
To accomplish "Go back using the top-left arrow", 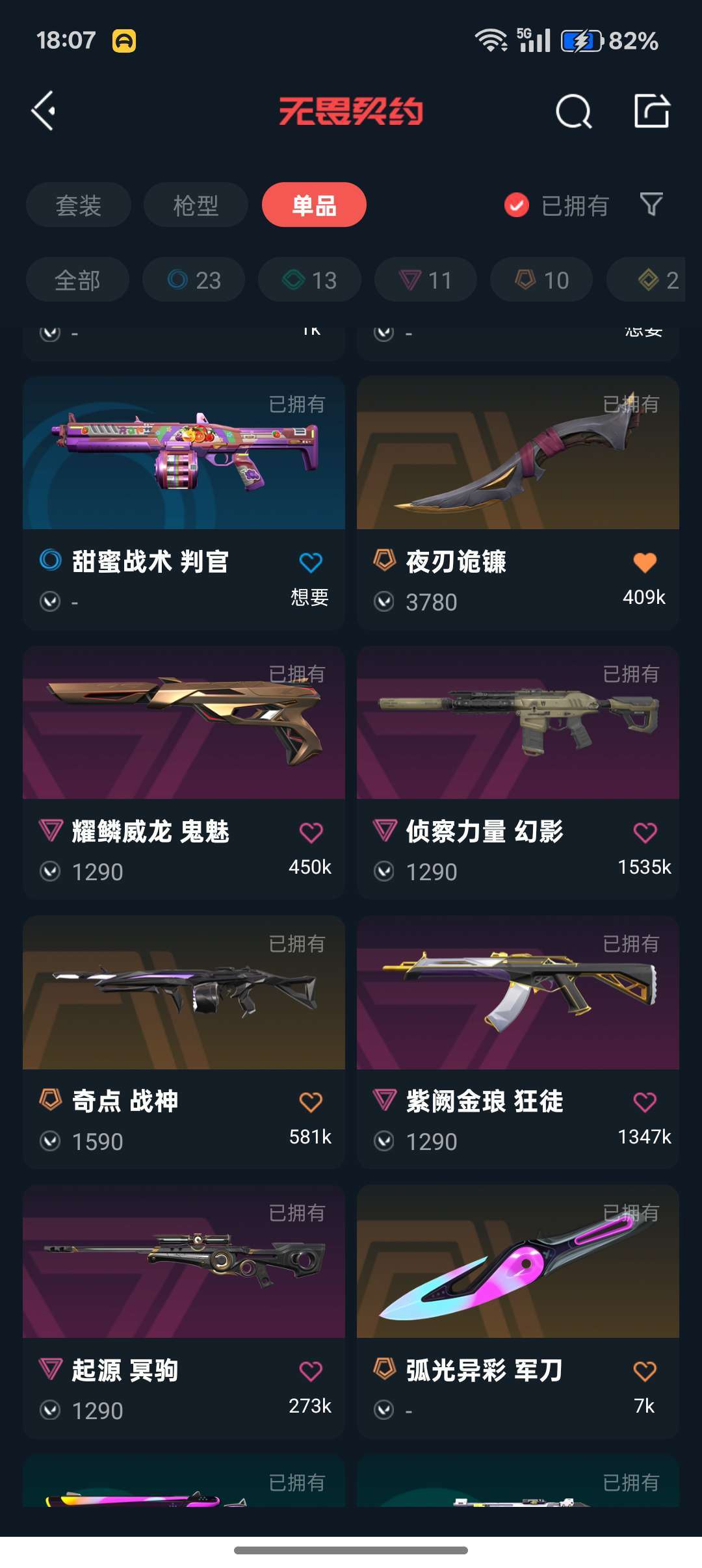I will tap(44, 111).
